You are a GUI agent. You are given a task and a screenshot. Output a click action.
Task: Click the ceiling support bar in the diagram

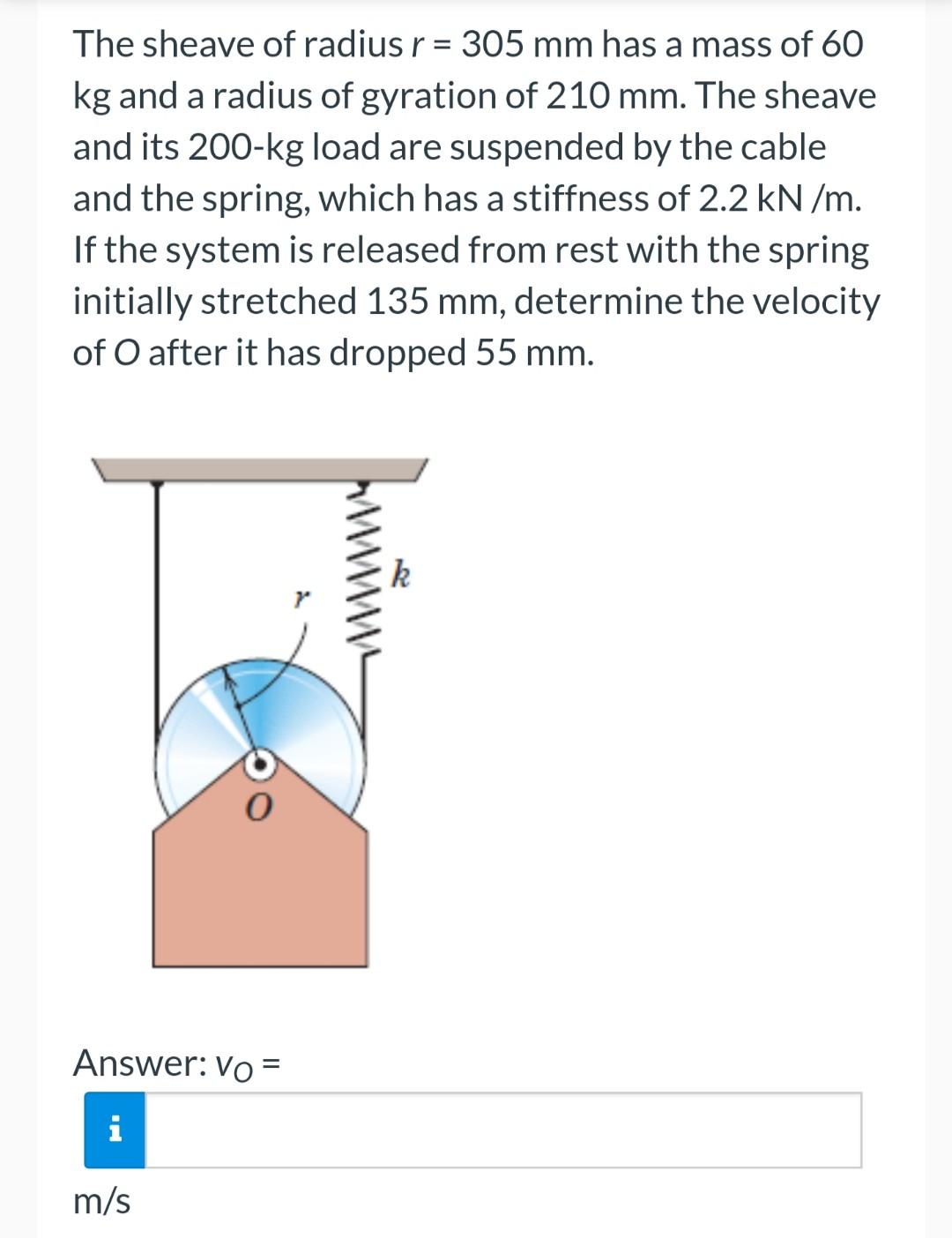pos(256,469)
